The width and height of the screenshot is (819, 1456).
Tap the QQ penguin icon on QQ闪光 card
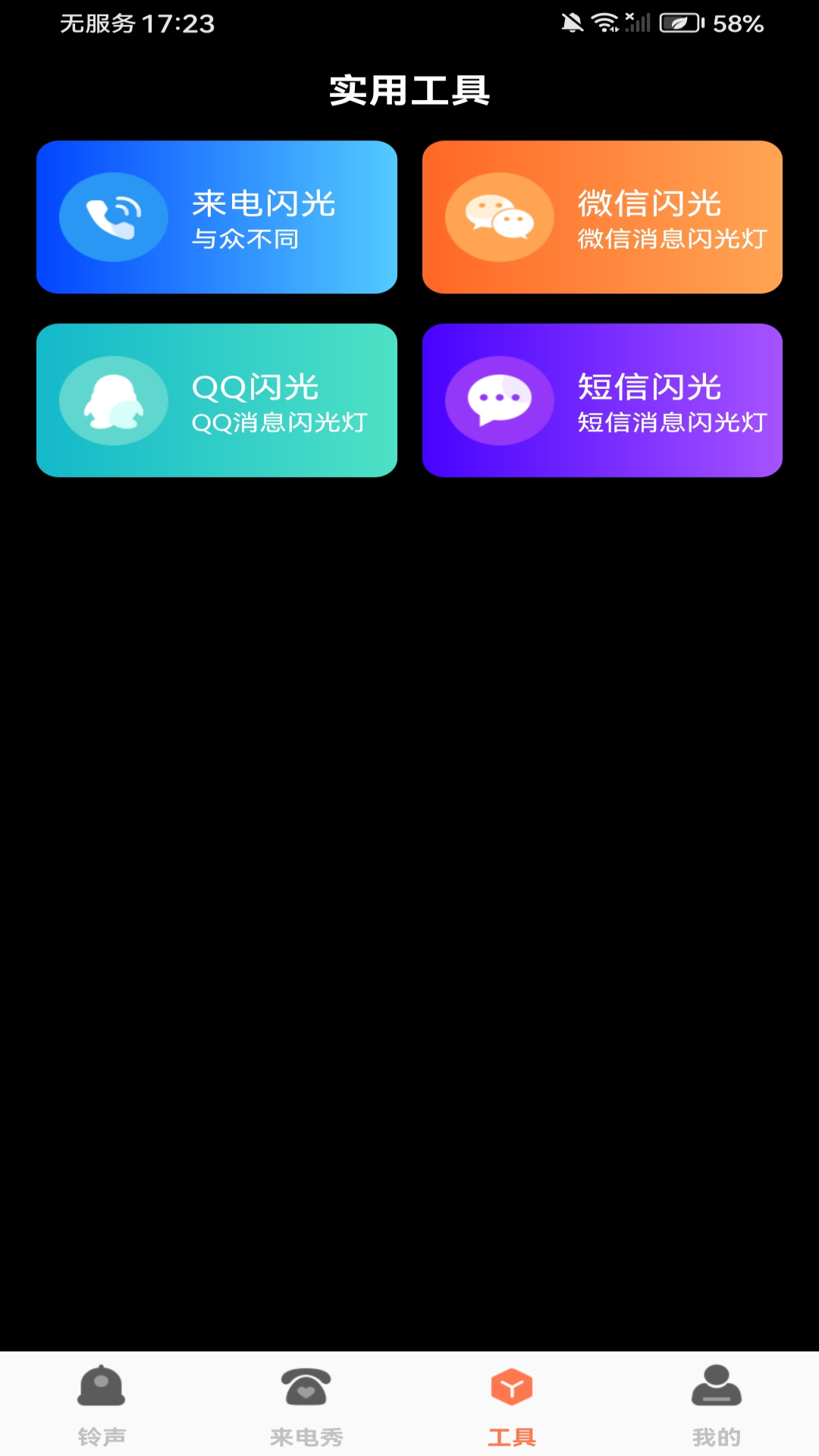[114, 400]
